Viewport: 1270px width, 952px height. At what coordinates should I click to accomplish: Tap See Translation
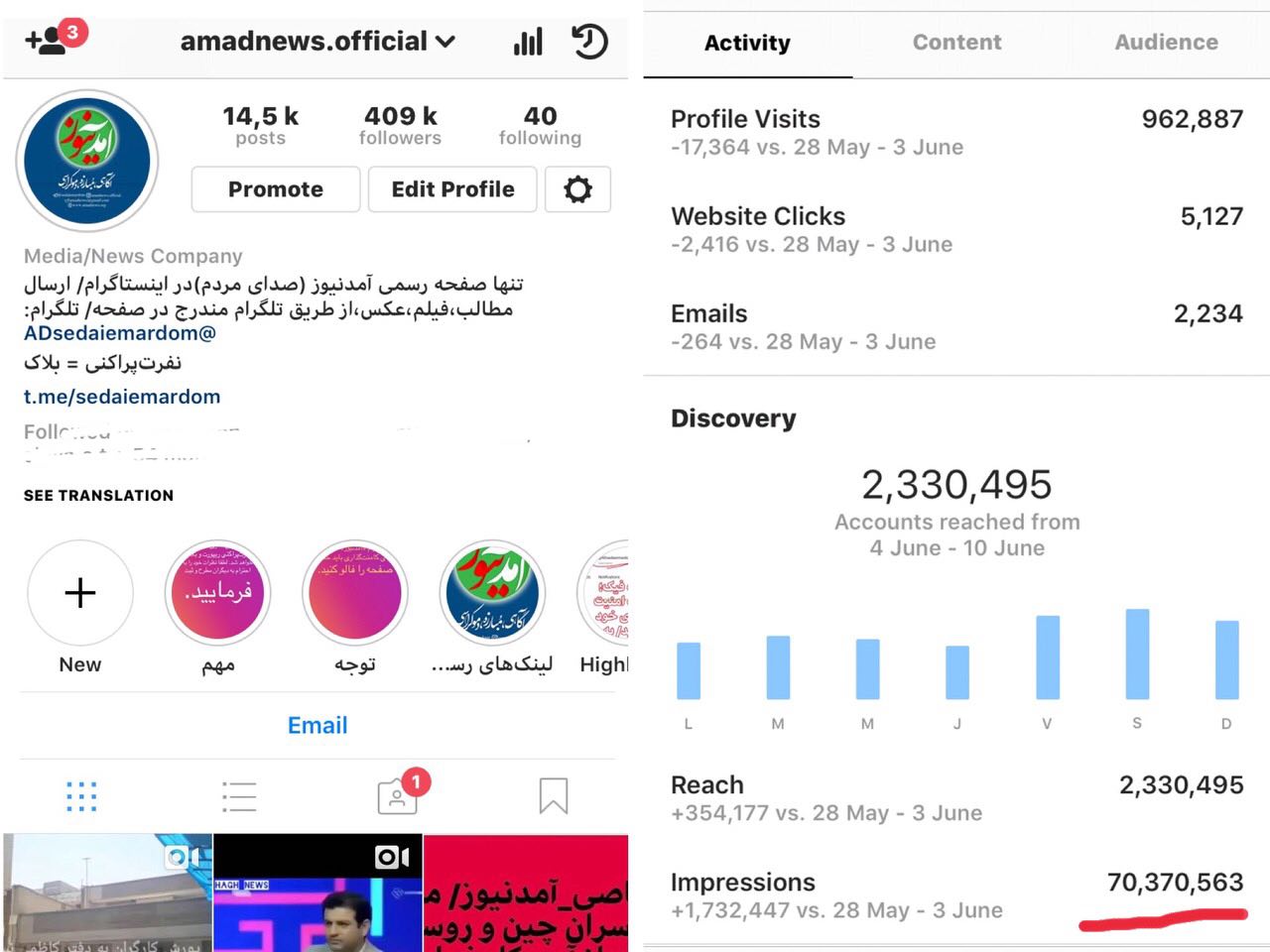tap(98, 495)
